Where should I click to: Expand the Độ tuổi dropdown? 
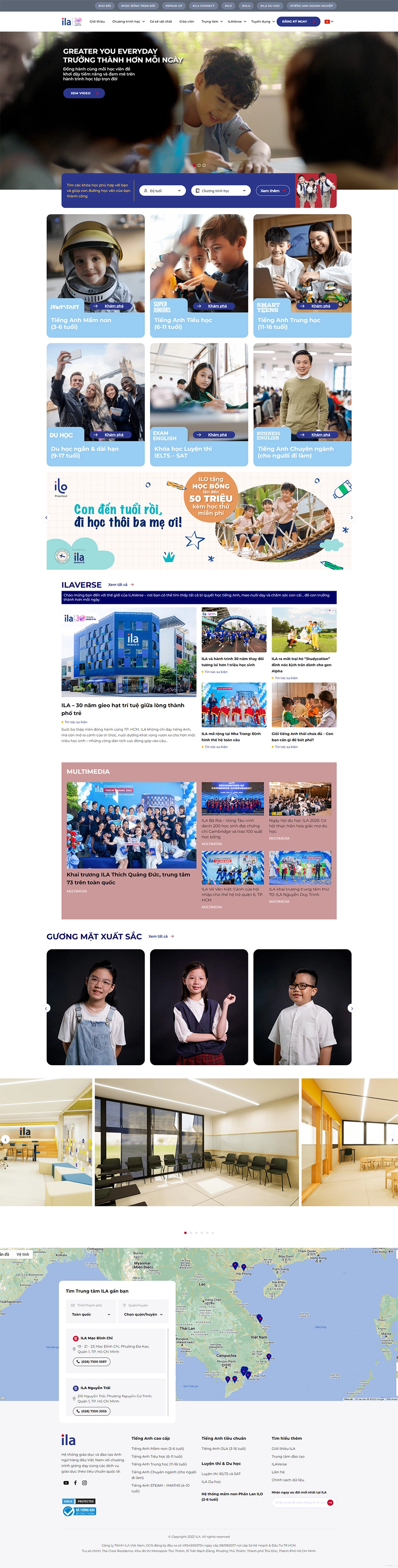tap(162, 190)
